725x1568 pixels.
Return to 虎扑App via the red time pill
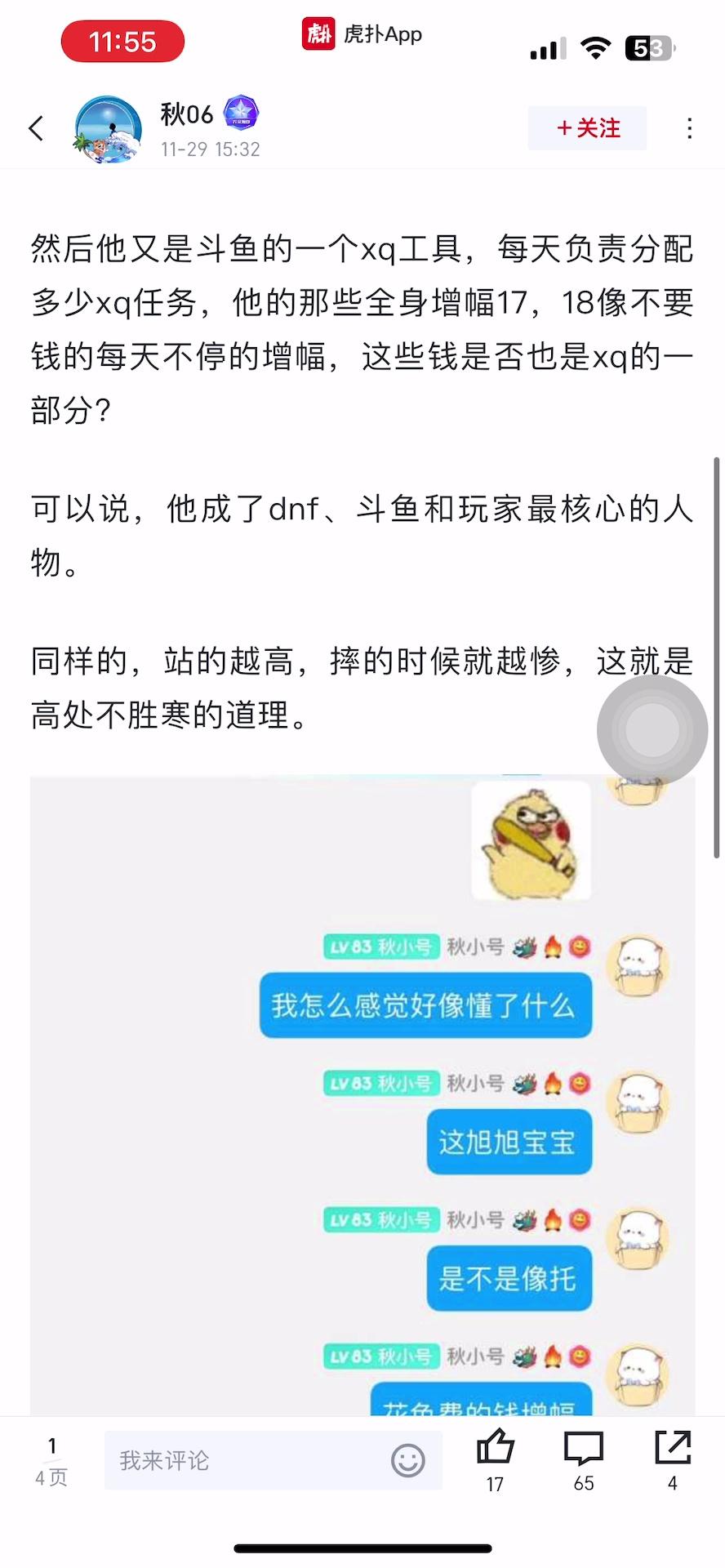pos(122,42)
